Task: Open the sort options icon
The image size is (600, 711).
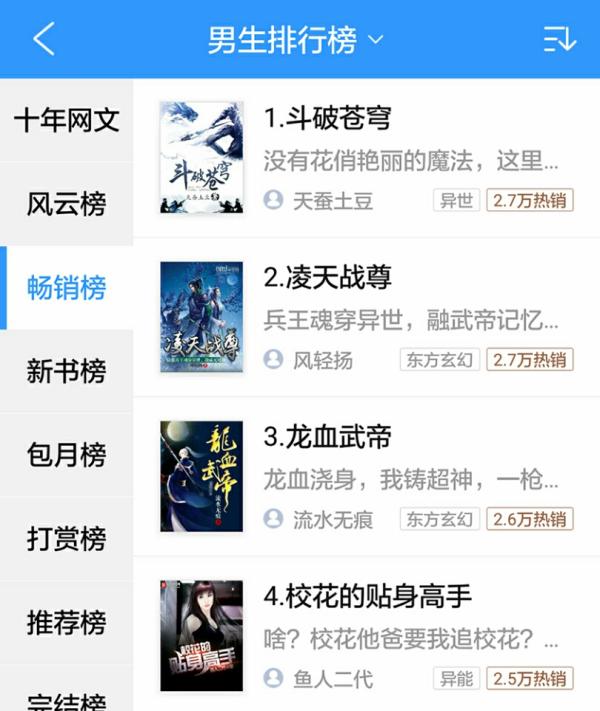Action: (559, 40)
